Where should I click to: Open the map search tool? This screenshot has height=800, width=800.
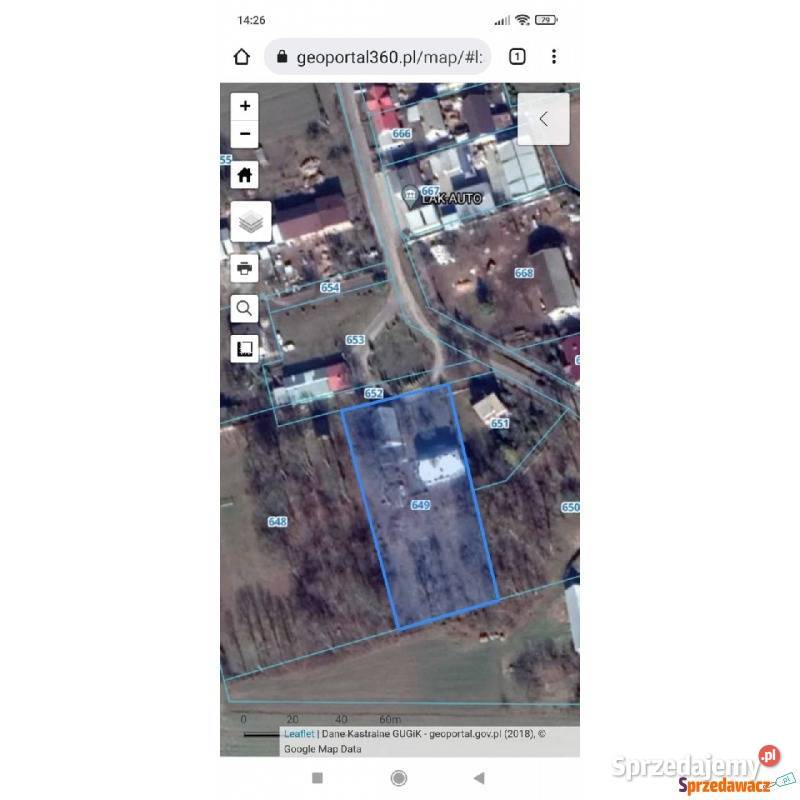click(245, 308)
